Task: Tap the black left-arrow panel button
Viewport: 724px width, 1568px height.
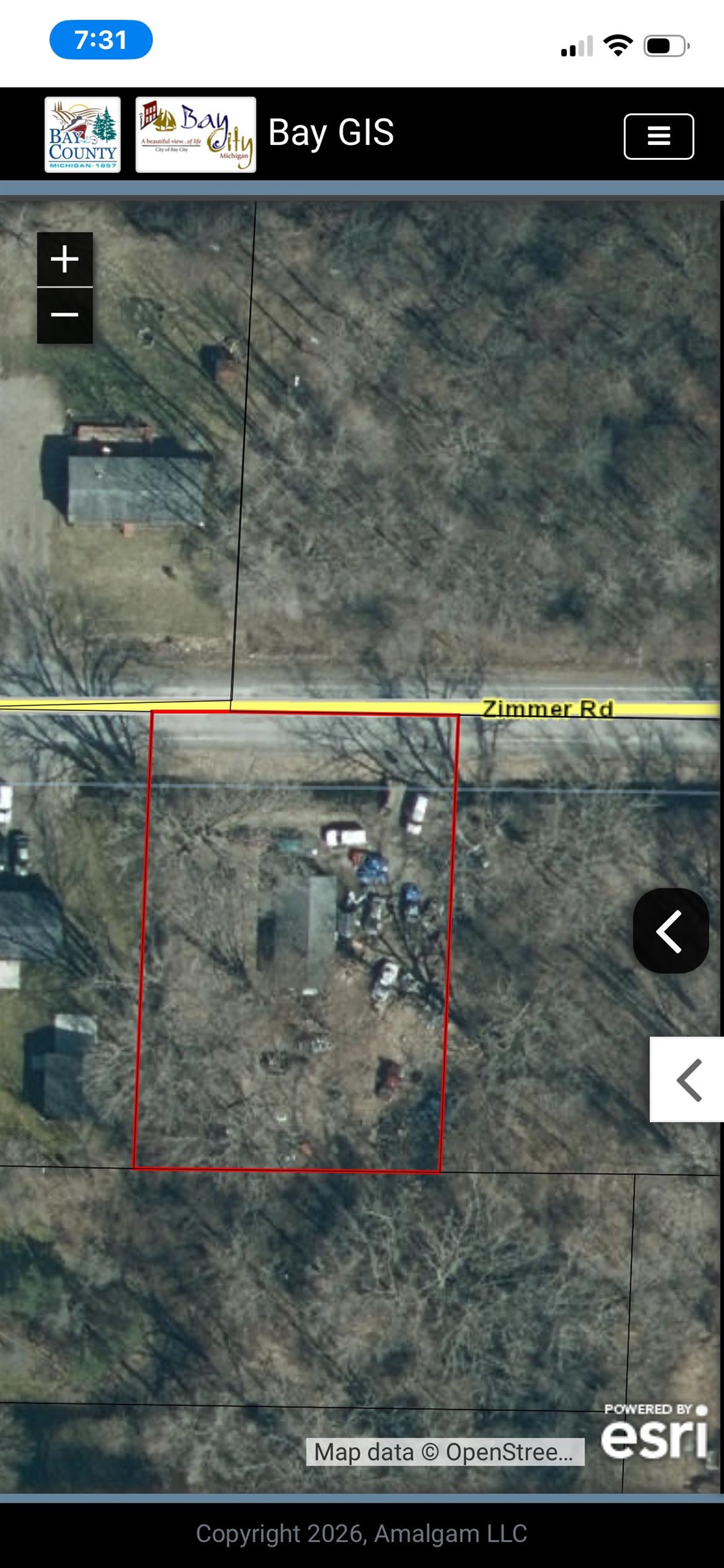Action: point(670,930)
